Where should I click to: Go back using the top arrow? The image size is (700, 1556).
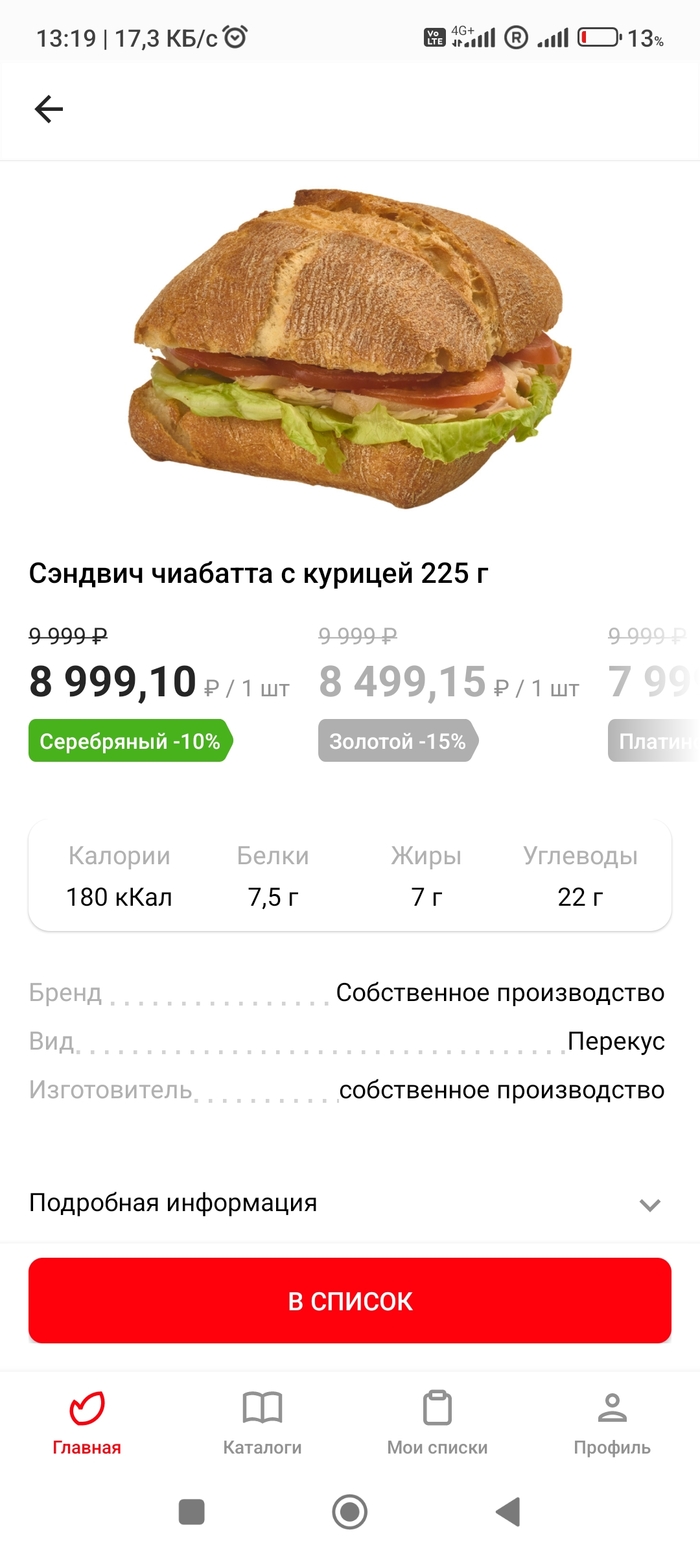48,109
